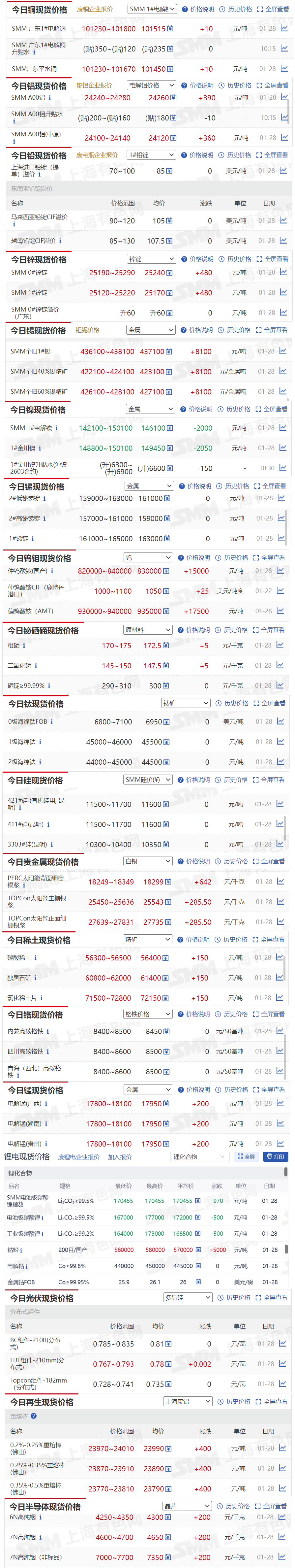Open the SMM硅价(¥) dropdown
Image resolution: width=295 pixels, height=1568 pixels.
point(148,780)
